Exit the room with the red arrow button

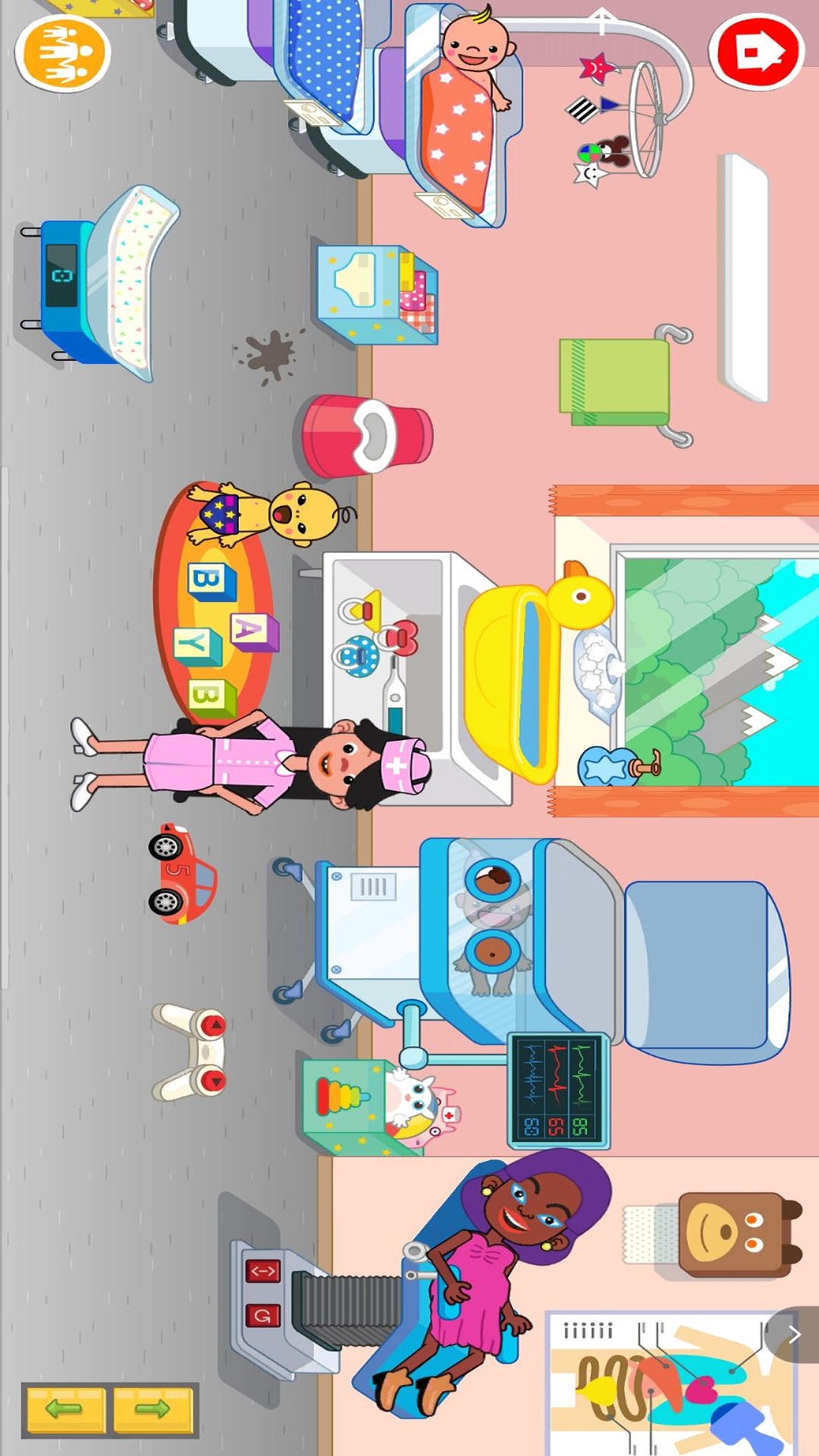click(x=756, y=52)
